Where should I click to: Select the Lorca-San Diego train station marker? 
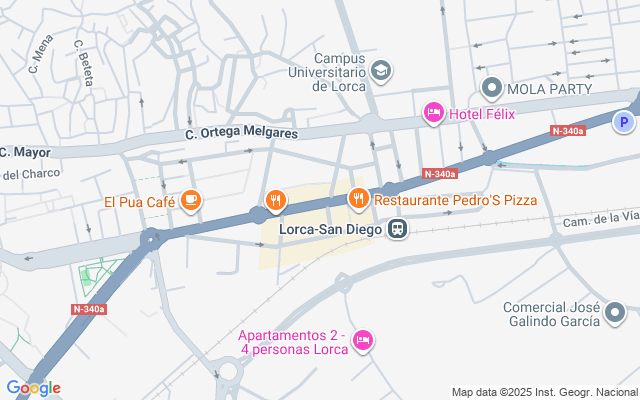point(398,229)
